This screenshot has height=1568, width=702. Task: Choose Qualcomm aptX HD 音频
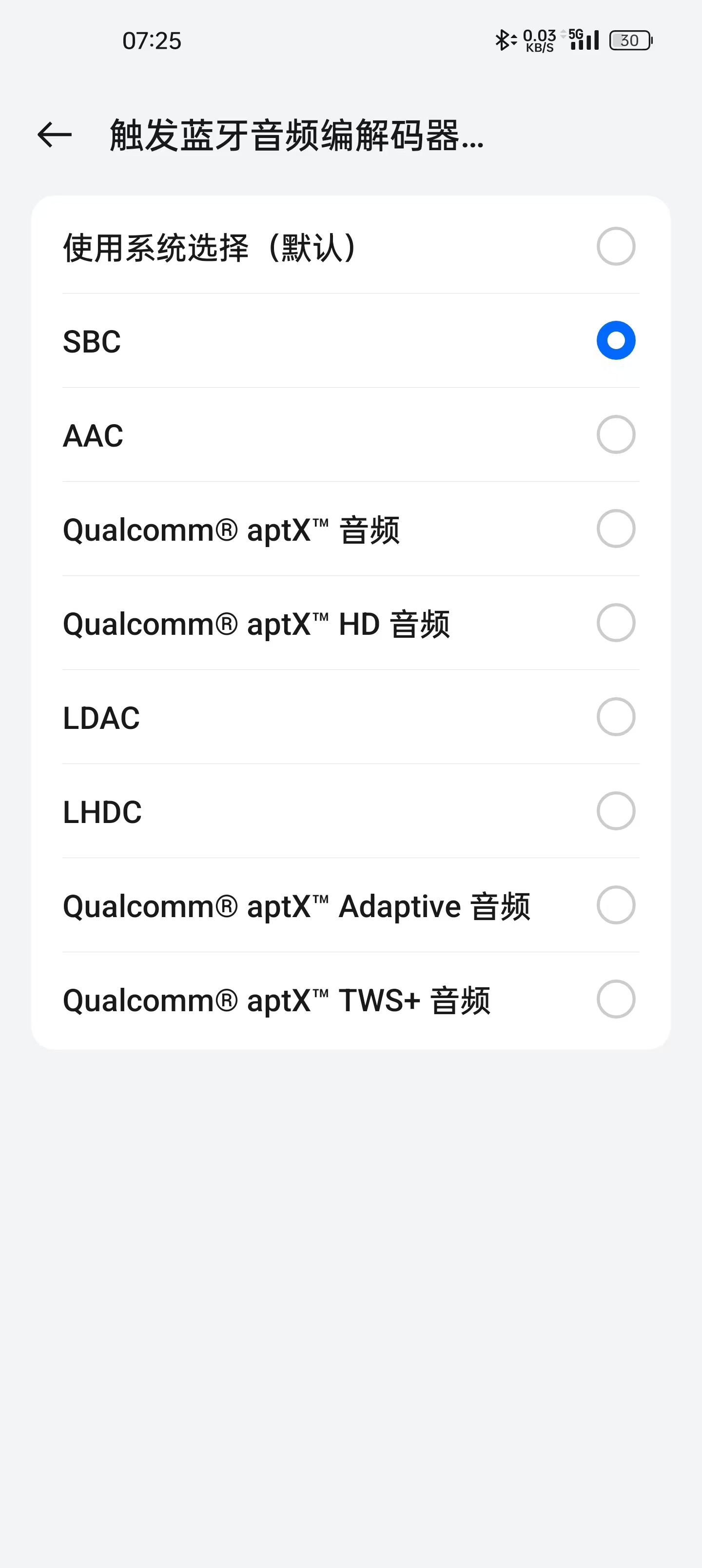coord(616,623)
